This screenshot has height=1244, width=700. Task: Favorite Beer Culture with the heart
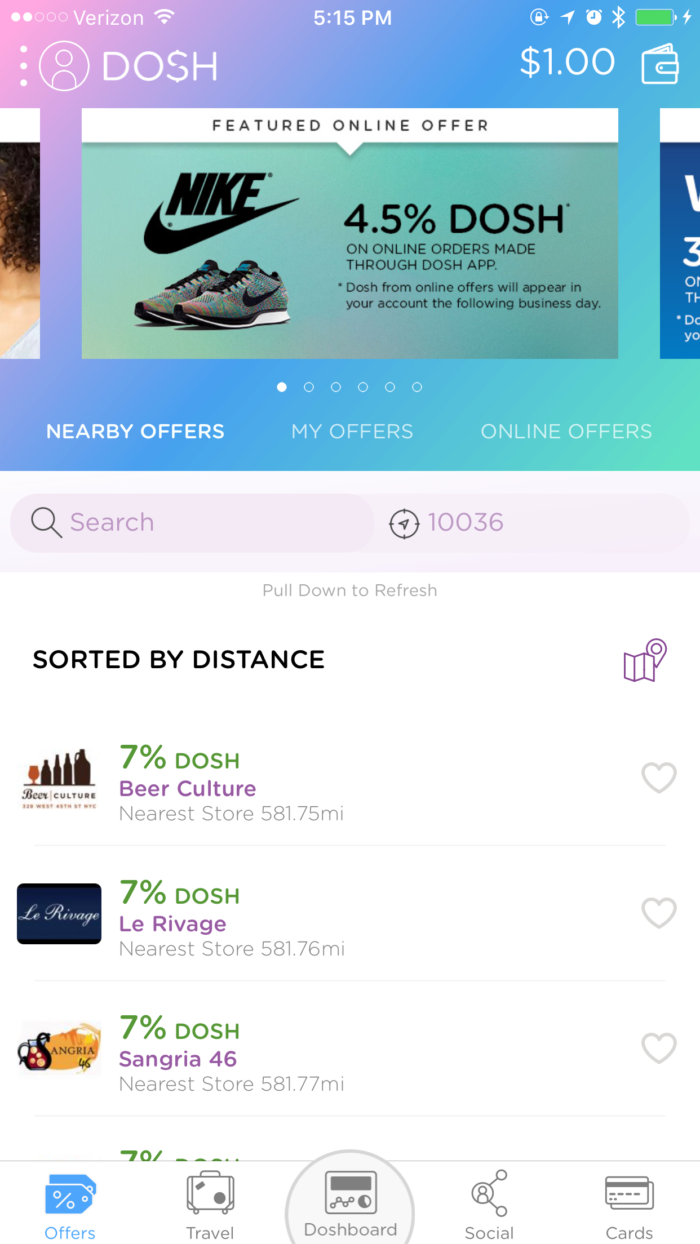click(659, 777)
